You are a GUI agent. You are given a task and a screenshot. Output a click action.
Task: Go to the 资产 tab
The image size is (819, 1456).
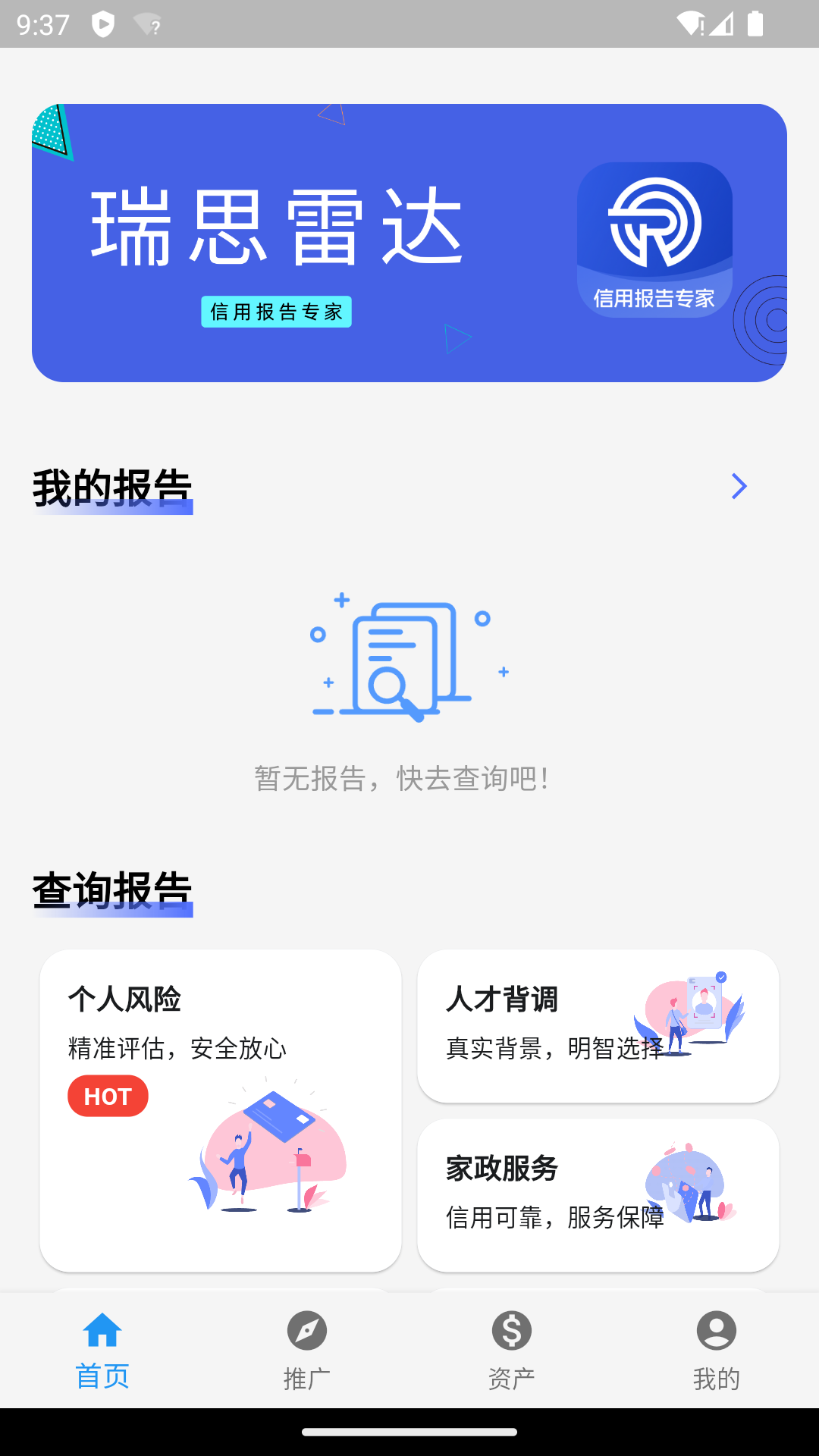pos(512,1351)
